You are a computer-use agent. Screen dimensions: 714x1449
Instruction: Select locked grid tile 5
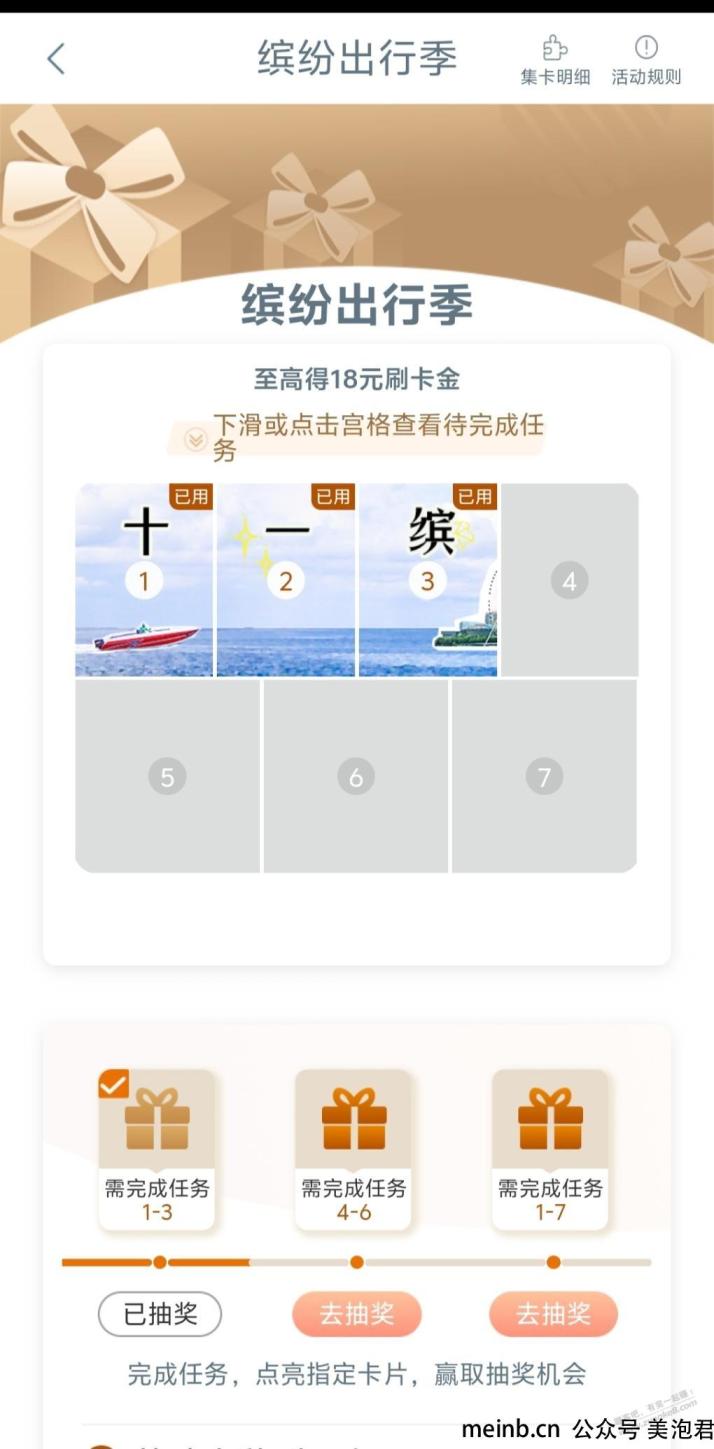pyautogui.click(x=167, y=776)
